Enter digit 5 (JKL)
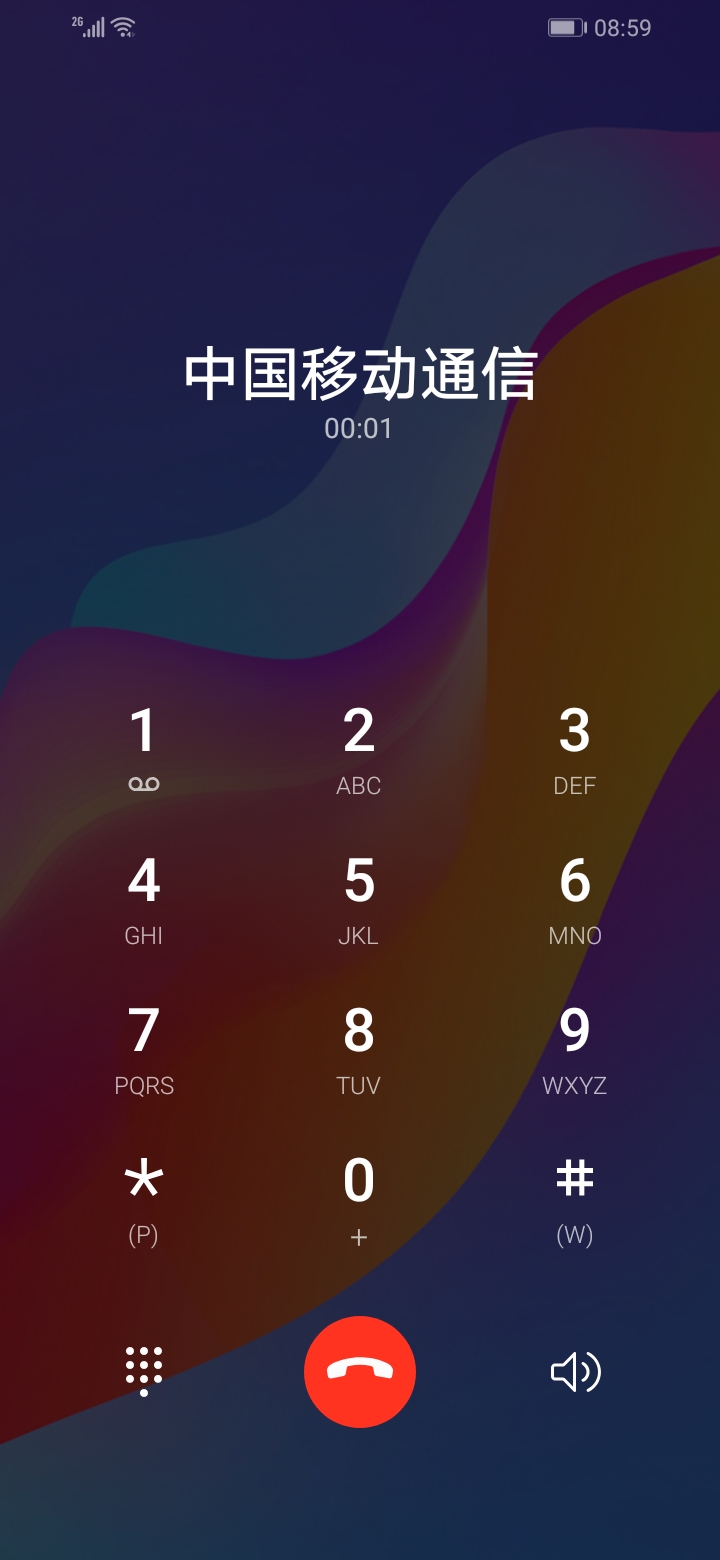720x1560 pixels. point(359,898)
